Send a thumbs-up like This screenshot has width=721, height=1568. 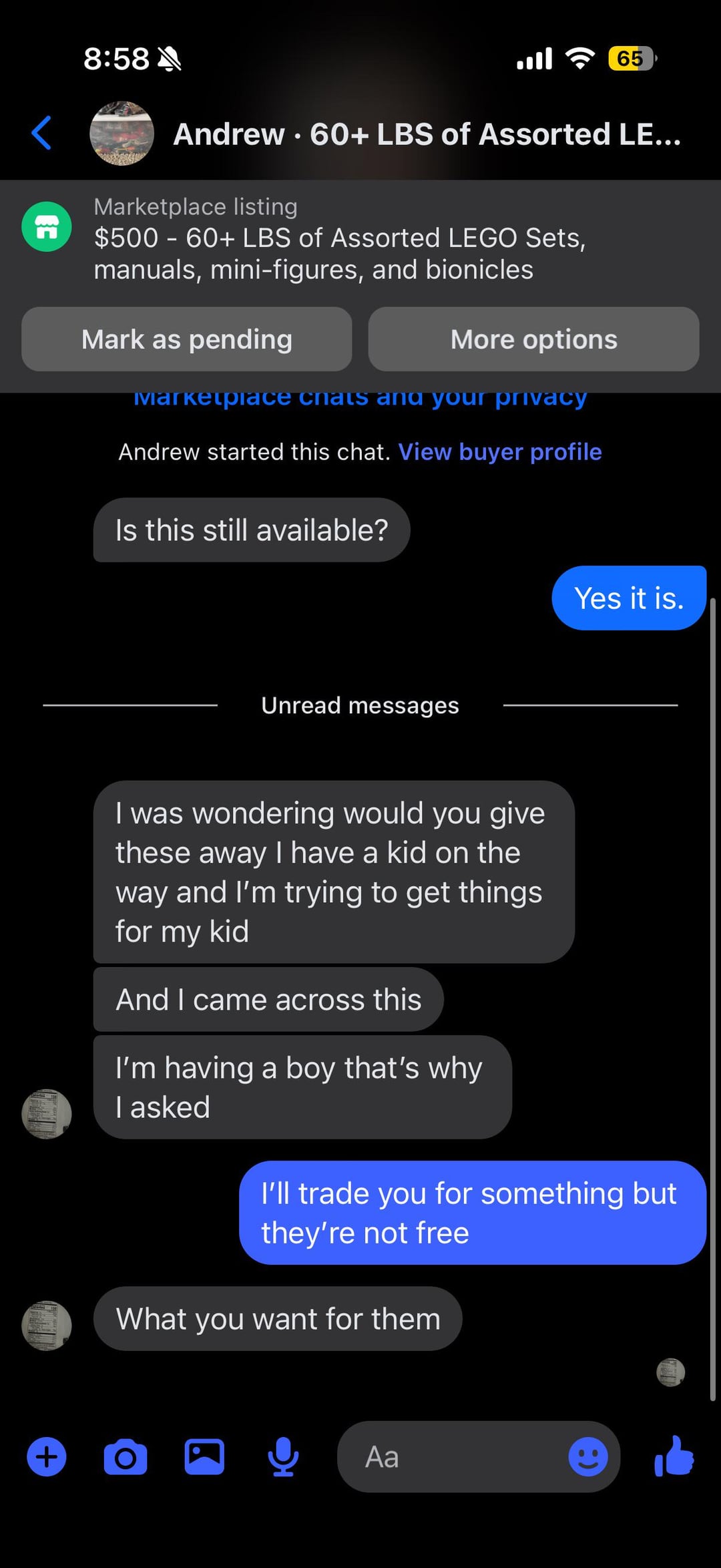pos(674,1456)
